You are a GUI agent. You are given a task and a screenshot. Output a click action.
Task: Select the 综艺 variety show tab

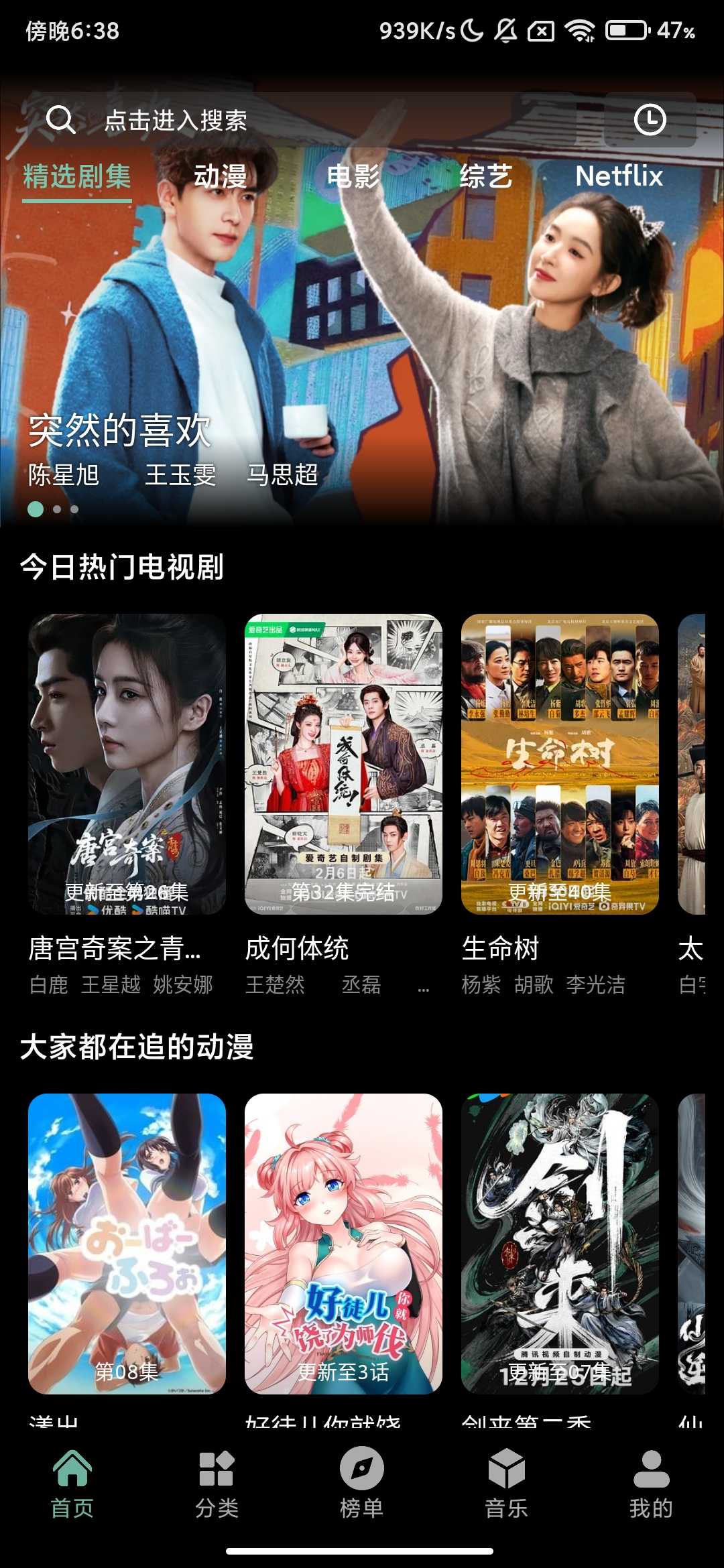pos(485,176)
